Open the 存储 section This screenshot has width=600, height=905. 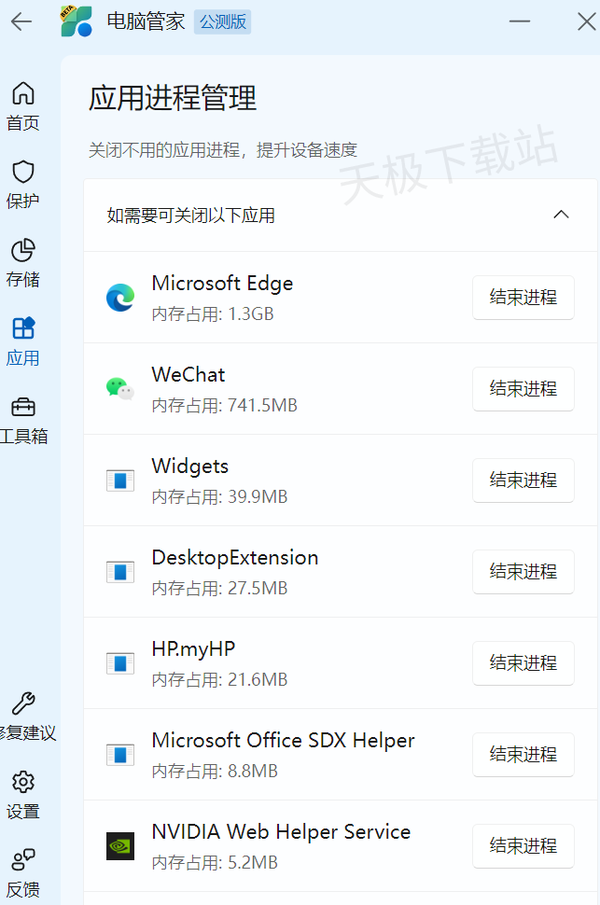tap(23, 263)
